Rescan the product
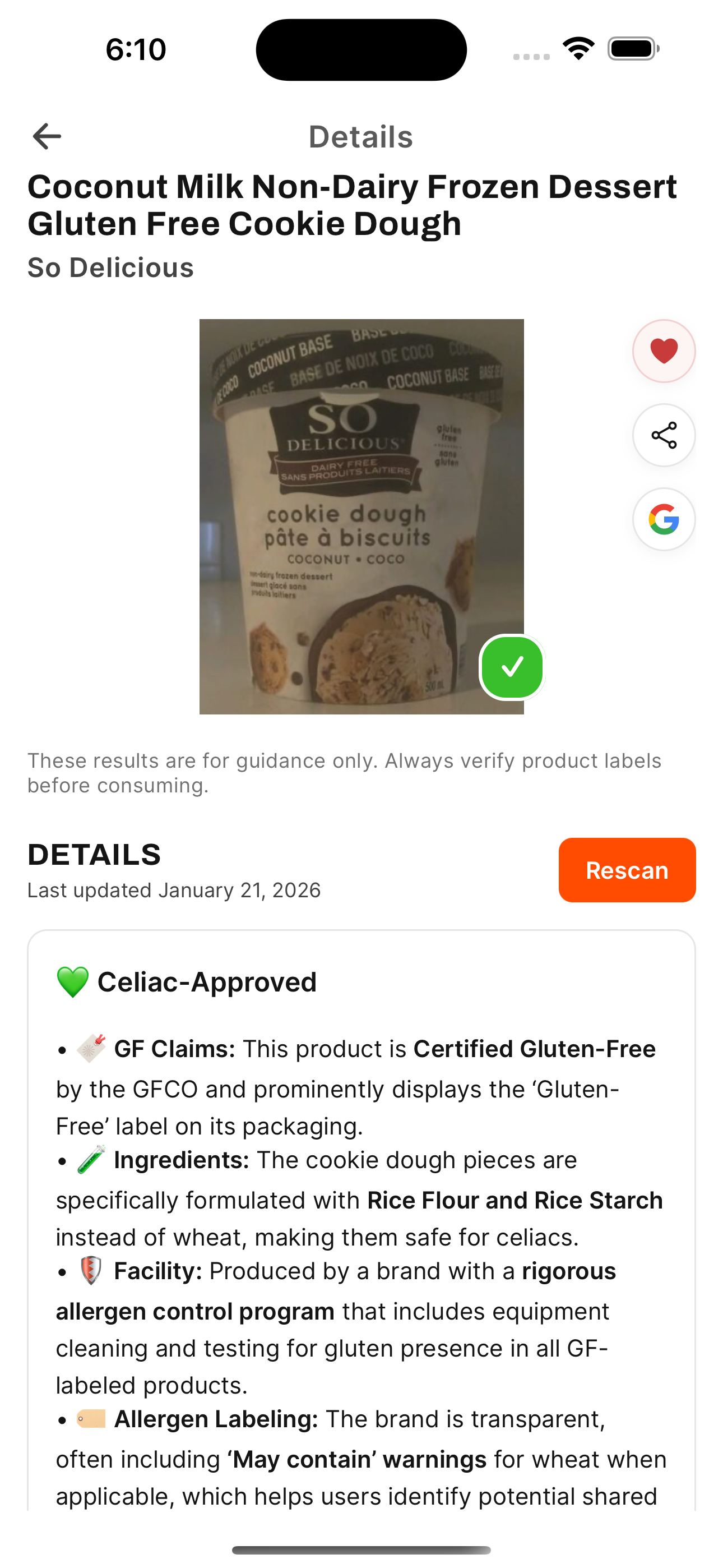 point(626,870)
